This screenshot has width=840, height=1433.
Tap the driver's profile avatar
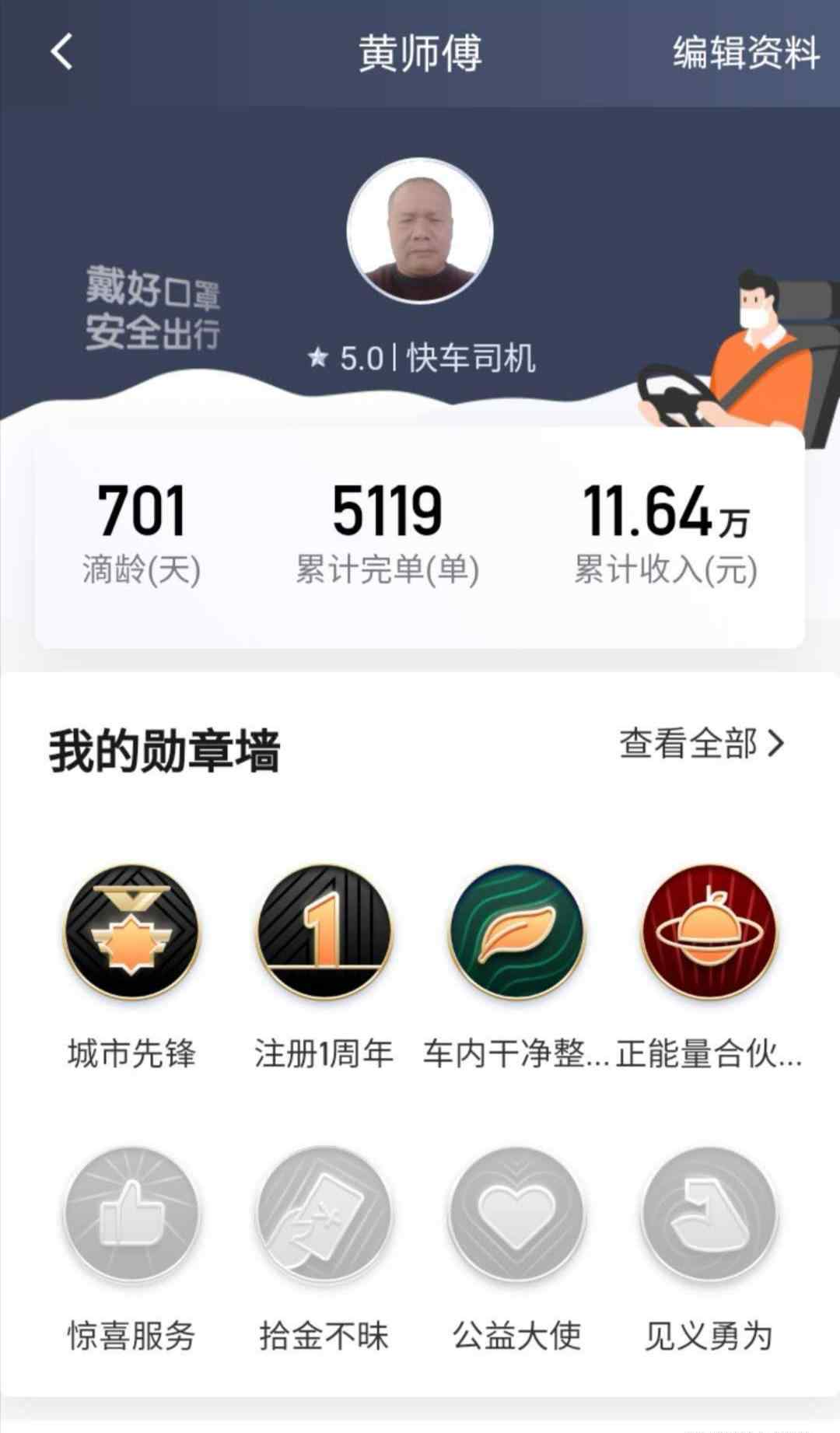[x=420, y=231]
